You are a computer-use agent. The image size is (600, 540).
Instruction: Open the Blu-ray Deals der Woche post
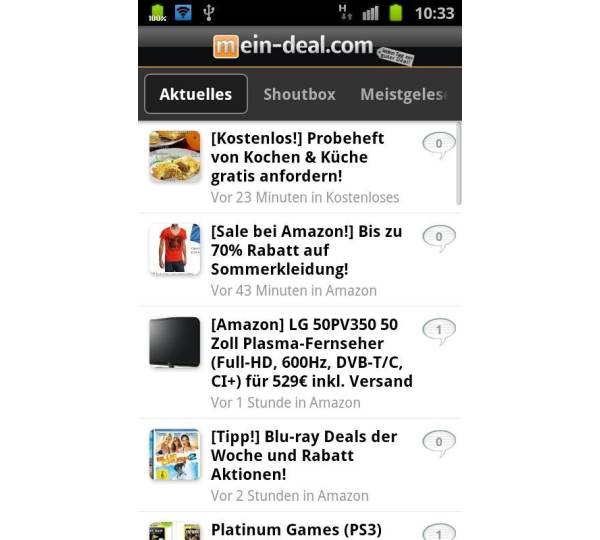coord(303,455)
